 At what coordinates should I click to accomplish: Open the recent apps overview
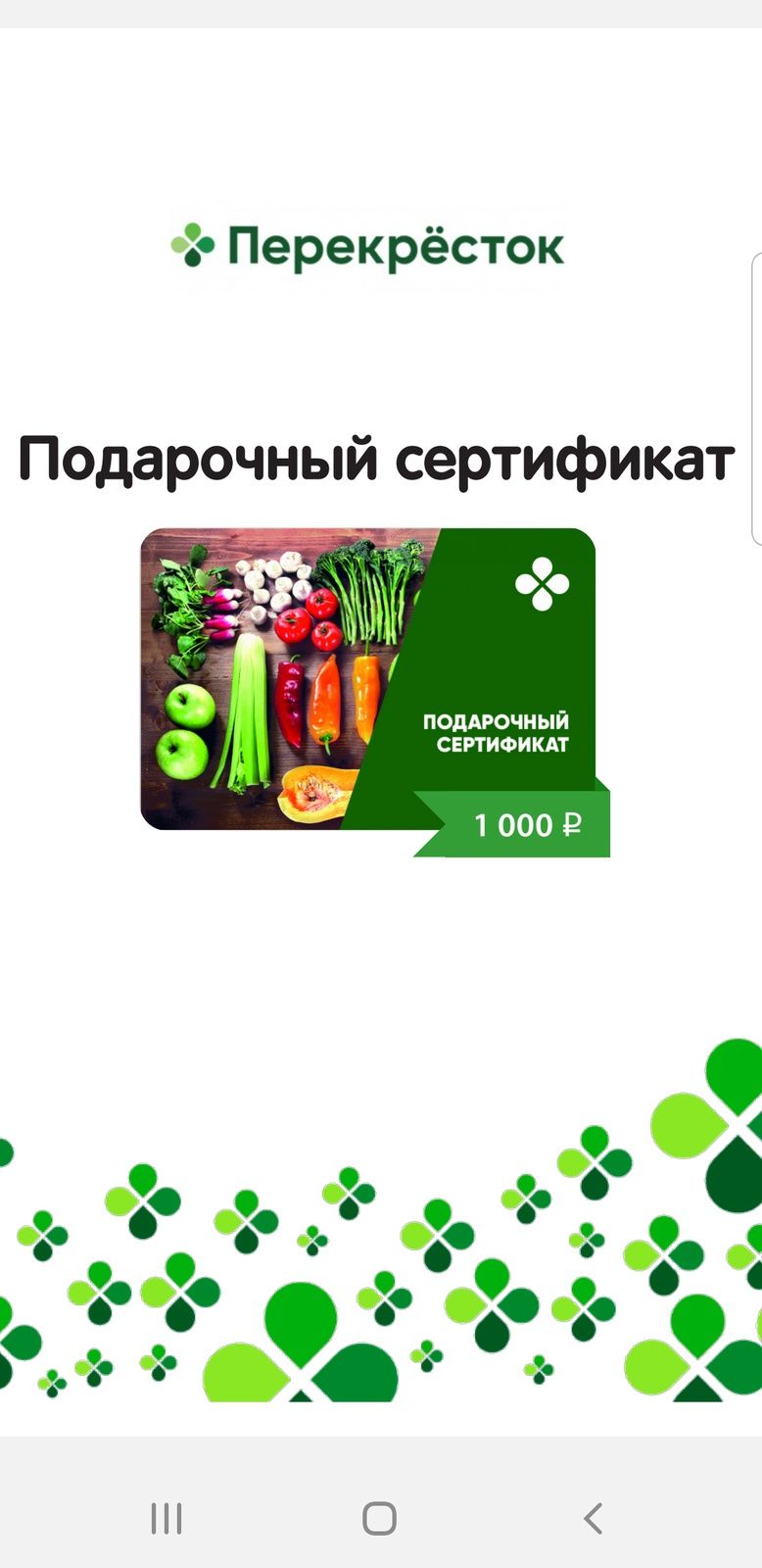point(167,1518)
